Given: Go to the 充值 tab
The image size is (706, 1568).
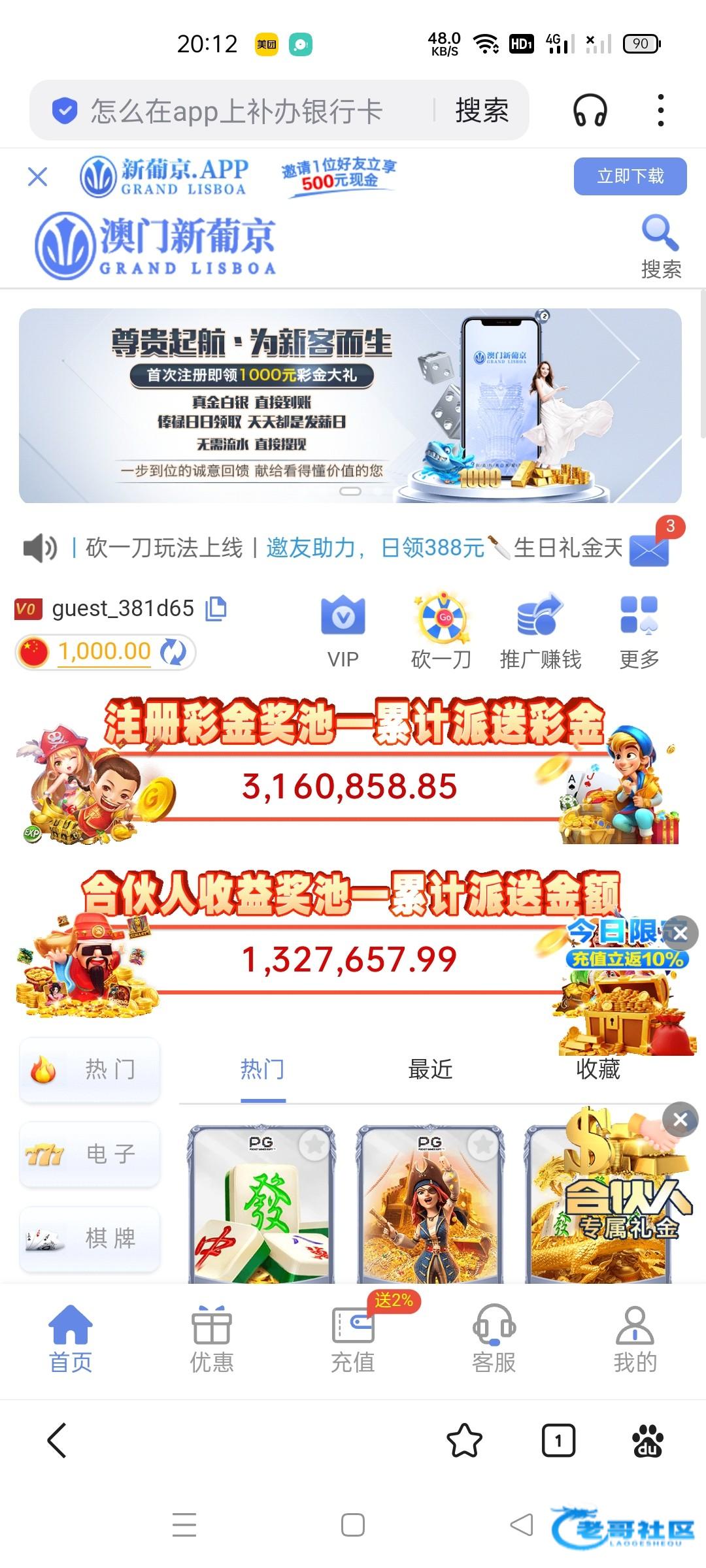Looking at the screenshot, I should coord(353,1338).
